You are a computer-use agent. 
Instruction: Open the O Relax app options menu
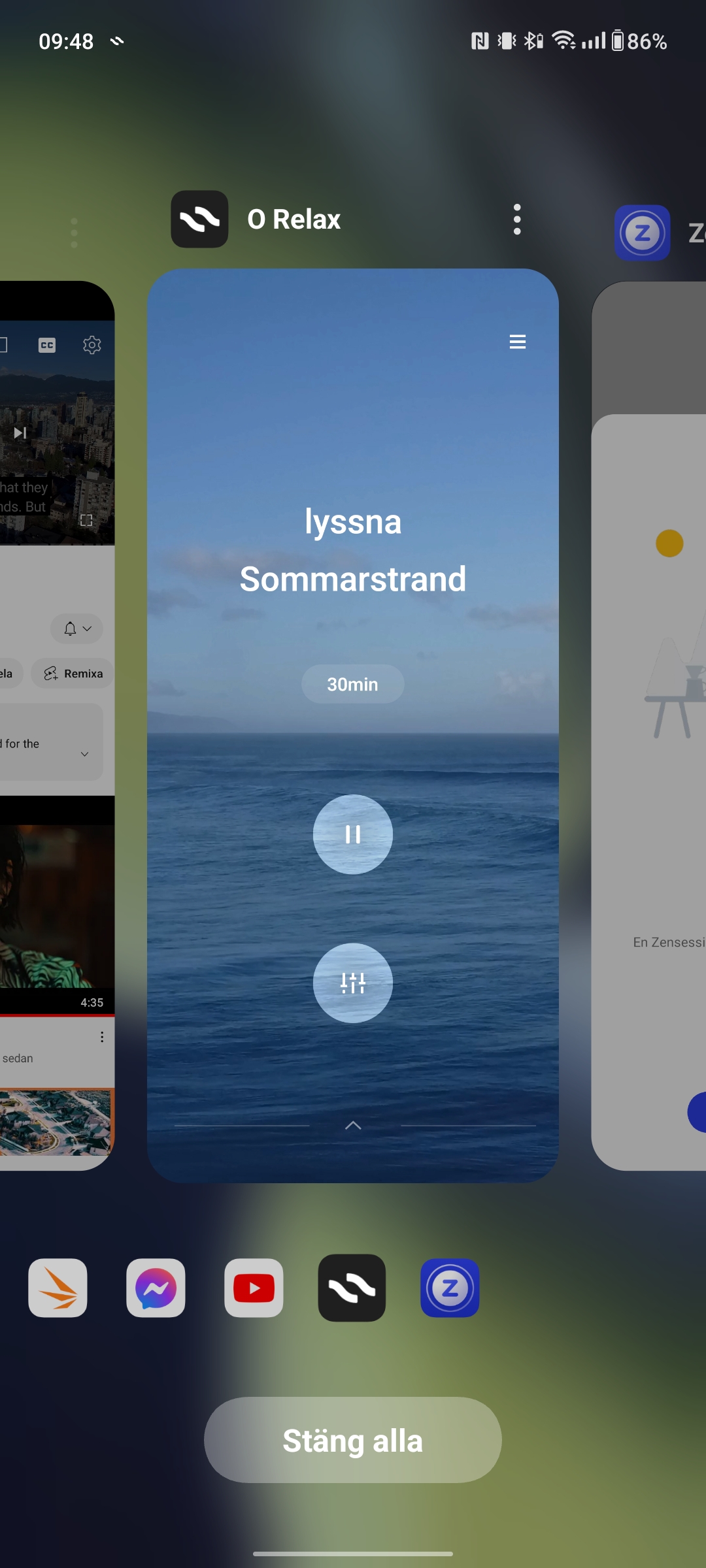tap(517, 220)
